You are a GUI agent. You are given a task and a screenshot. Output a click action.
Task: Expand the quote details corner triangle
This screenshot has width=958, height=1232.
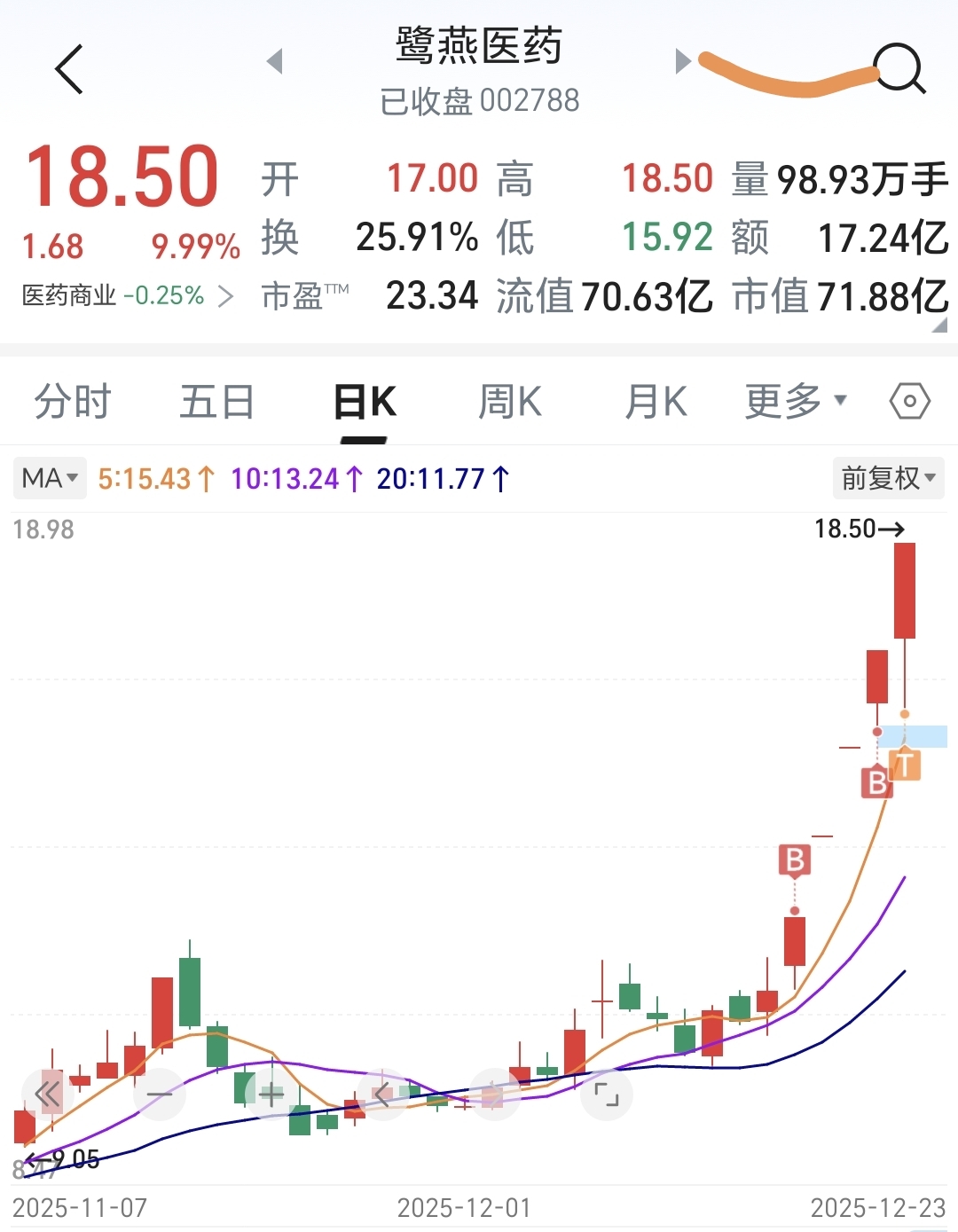click(x=940, y=326)
